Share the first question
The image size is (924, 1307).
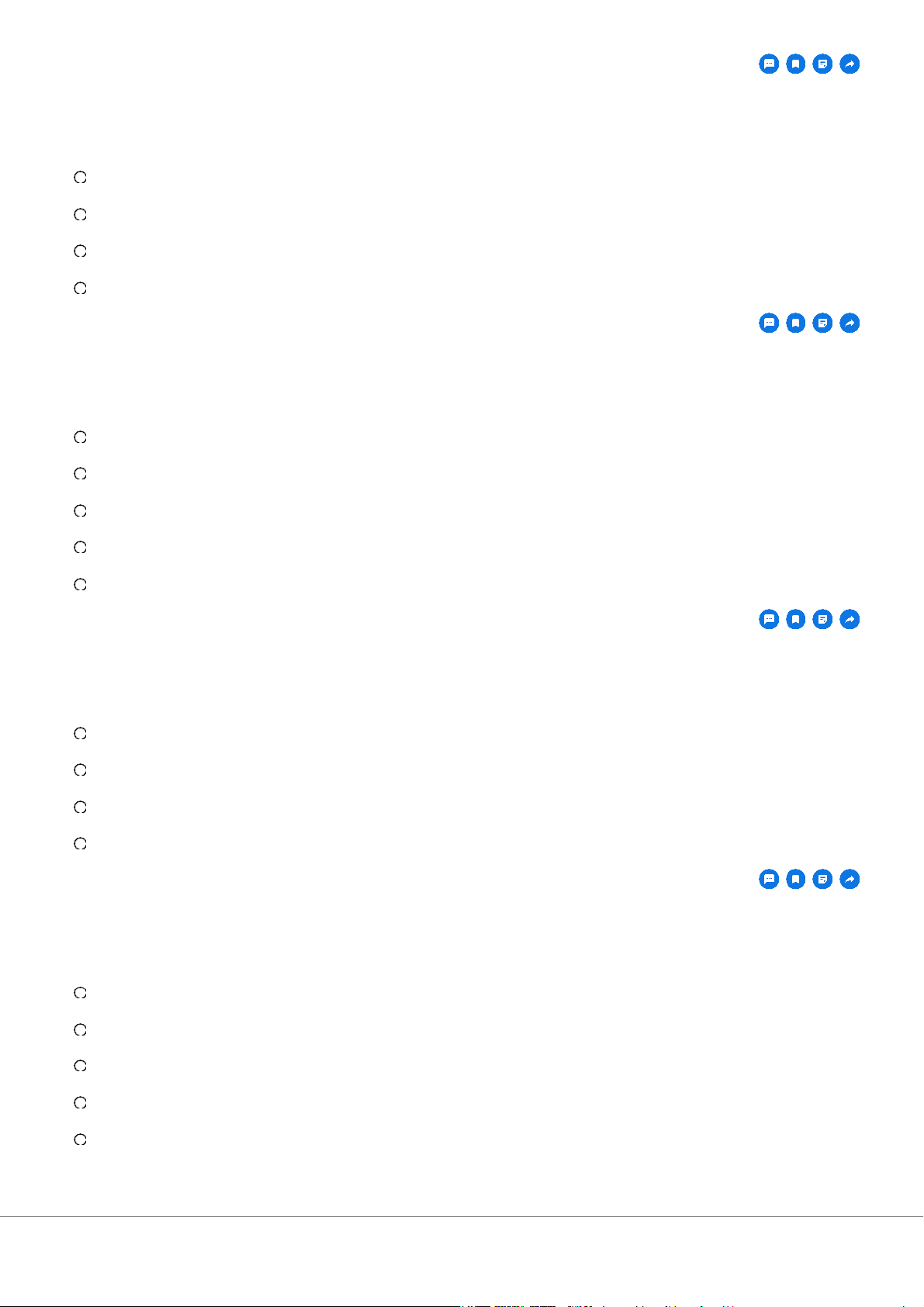point(850,64)
